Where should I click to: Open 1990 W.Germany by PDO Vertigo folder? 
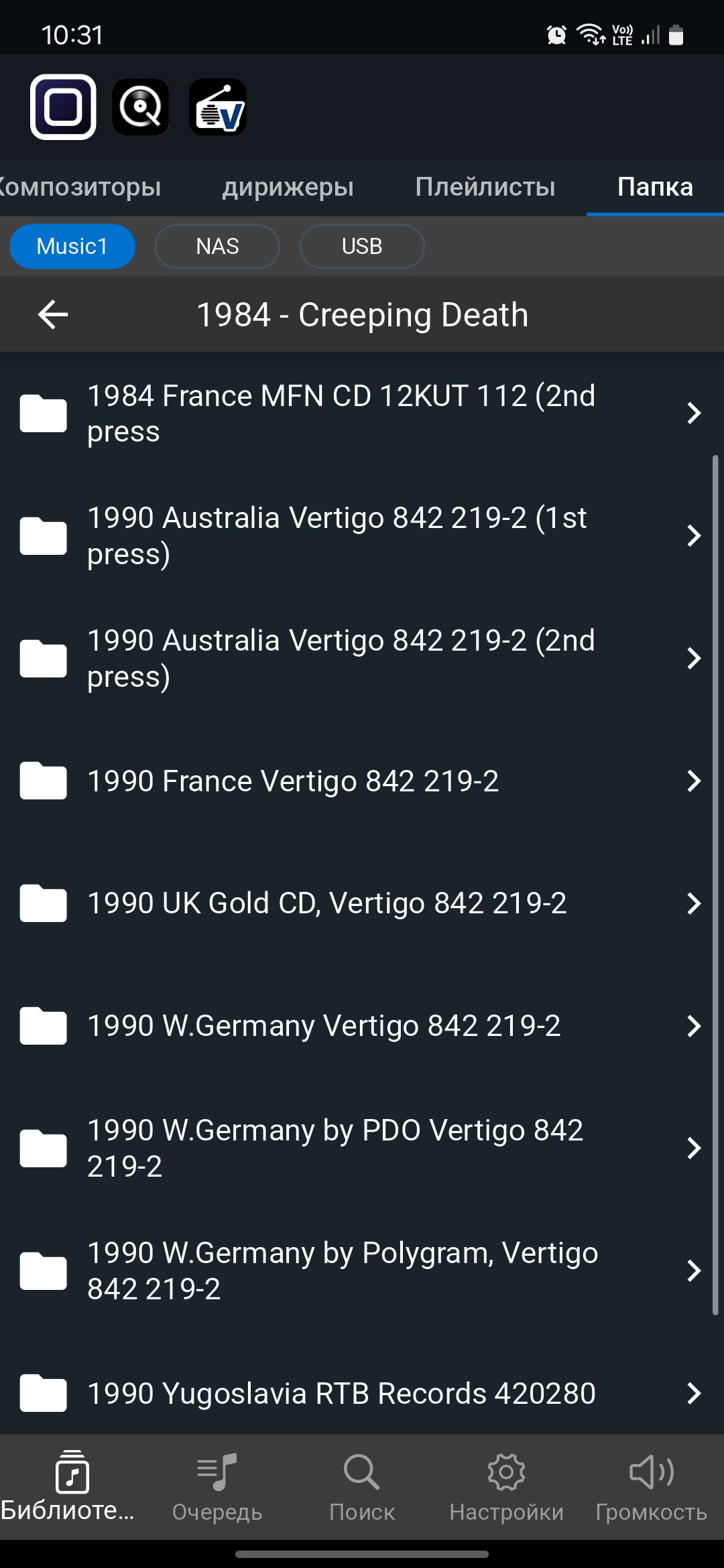coord(362,1149)
